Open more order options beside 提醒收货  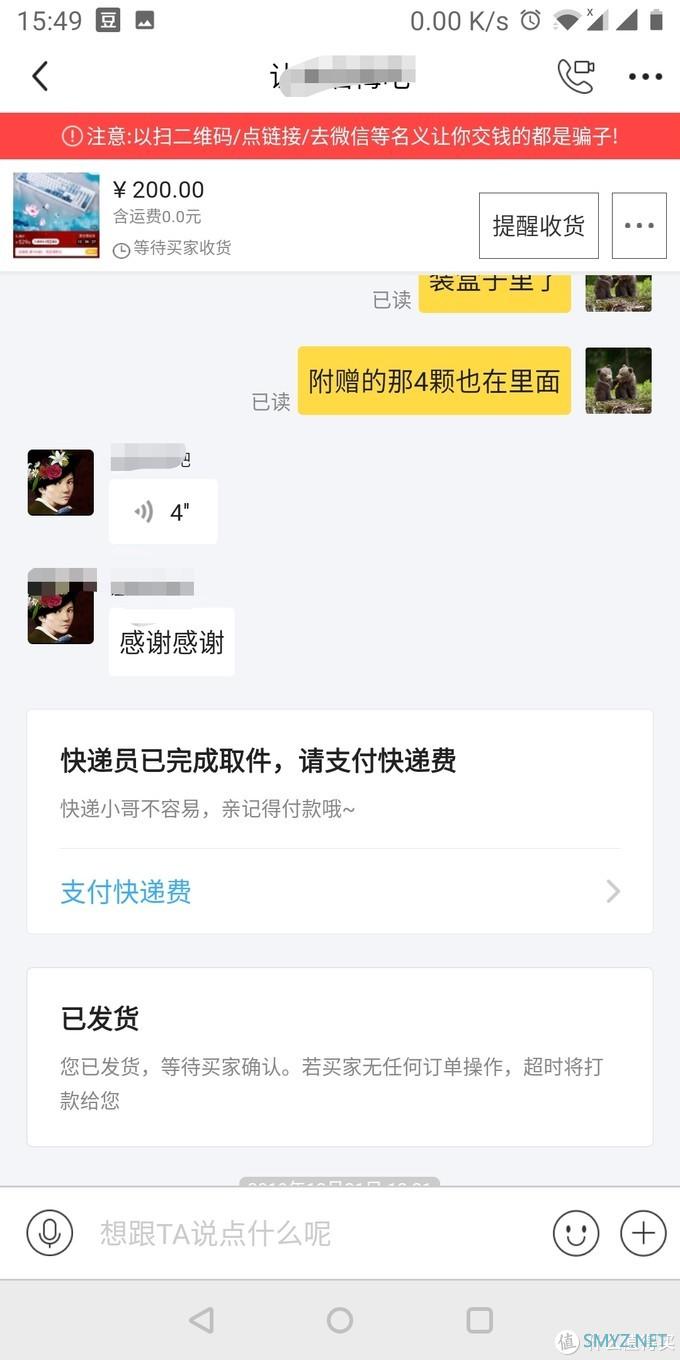click(x=639, y=226)
